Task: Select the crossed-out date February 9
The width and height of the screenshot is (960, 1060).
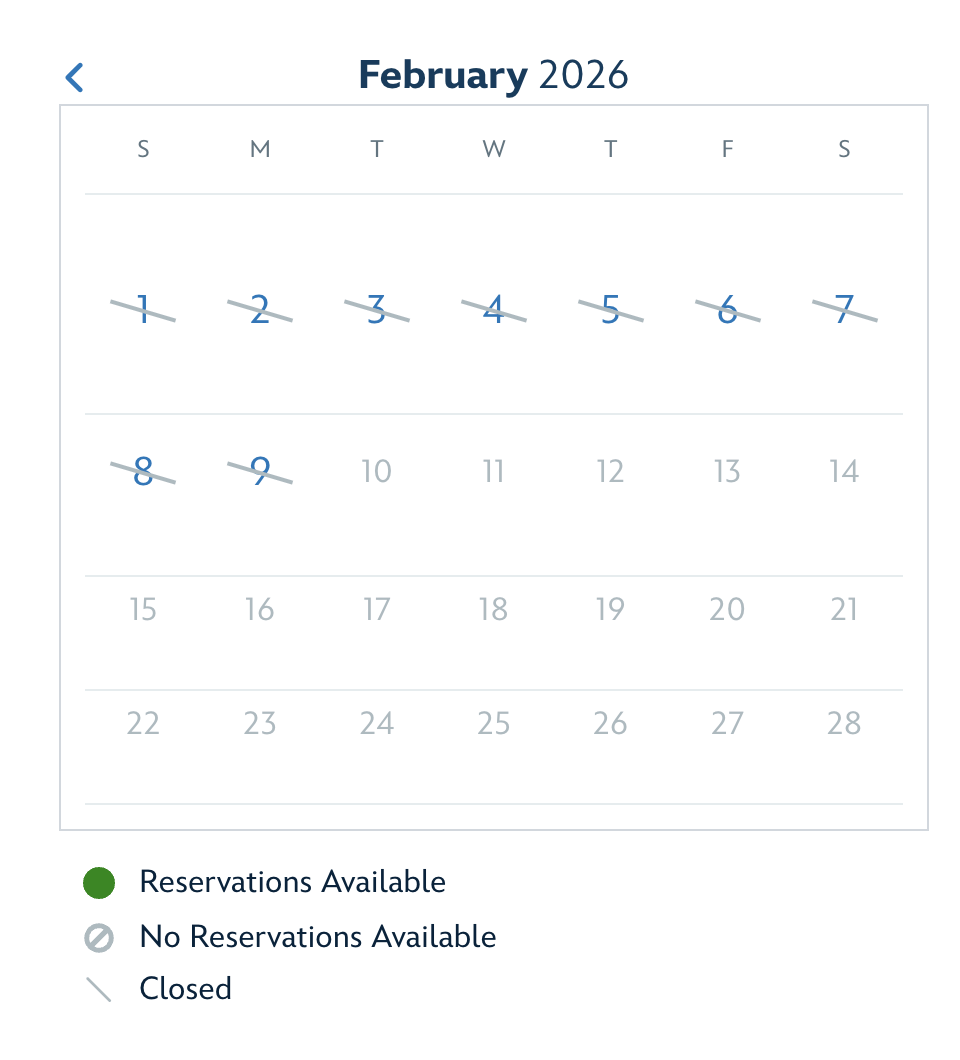Action: pos(260,471)
